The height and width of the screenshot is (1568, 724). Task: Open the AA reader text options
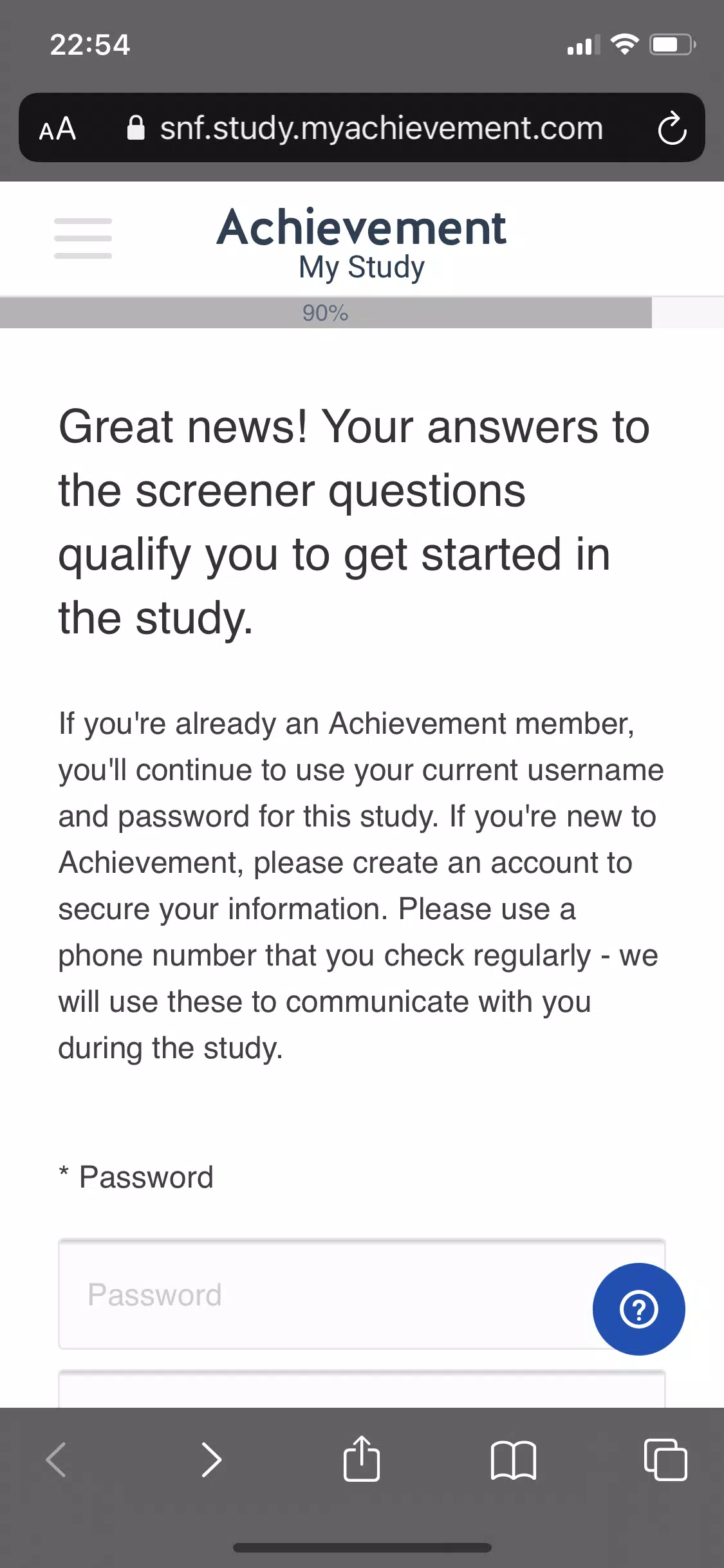coord(57,129)
